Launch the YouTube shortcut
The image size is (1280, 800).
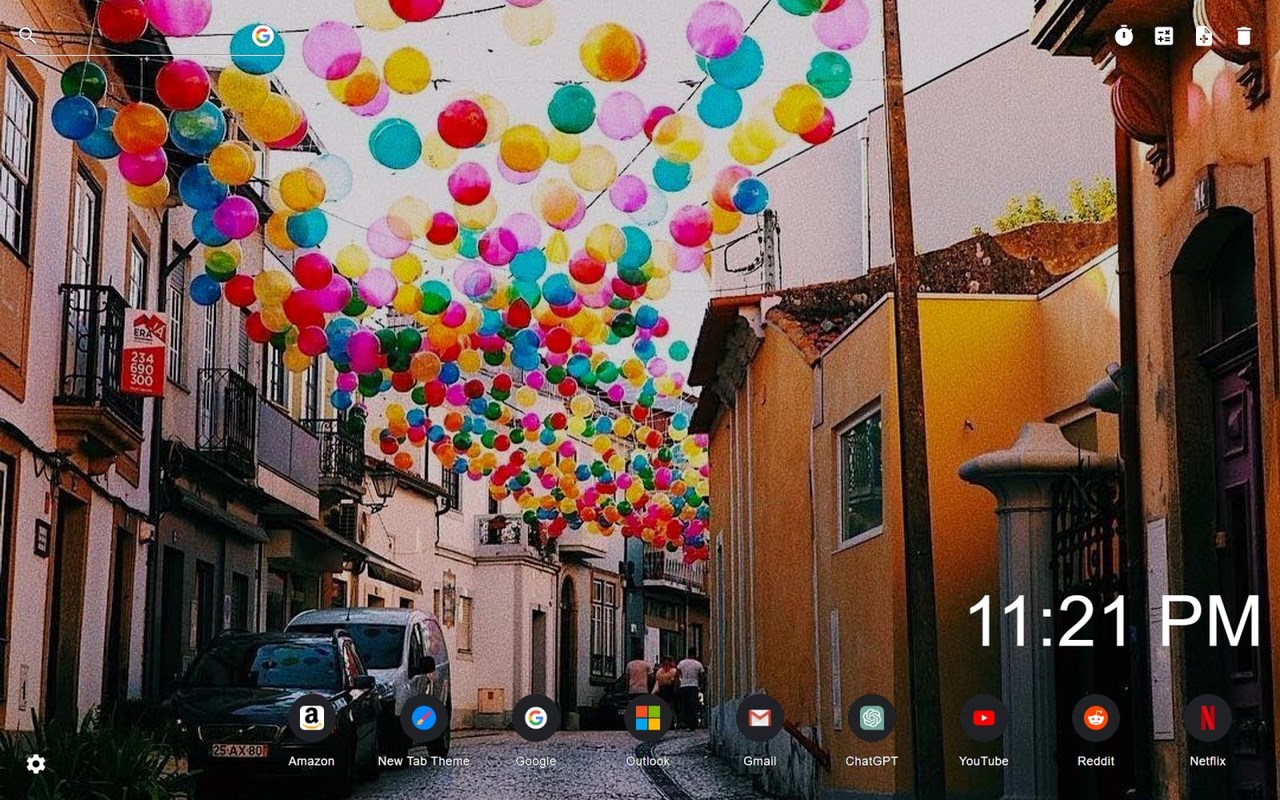pos(984,718)
